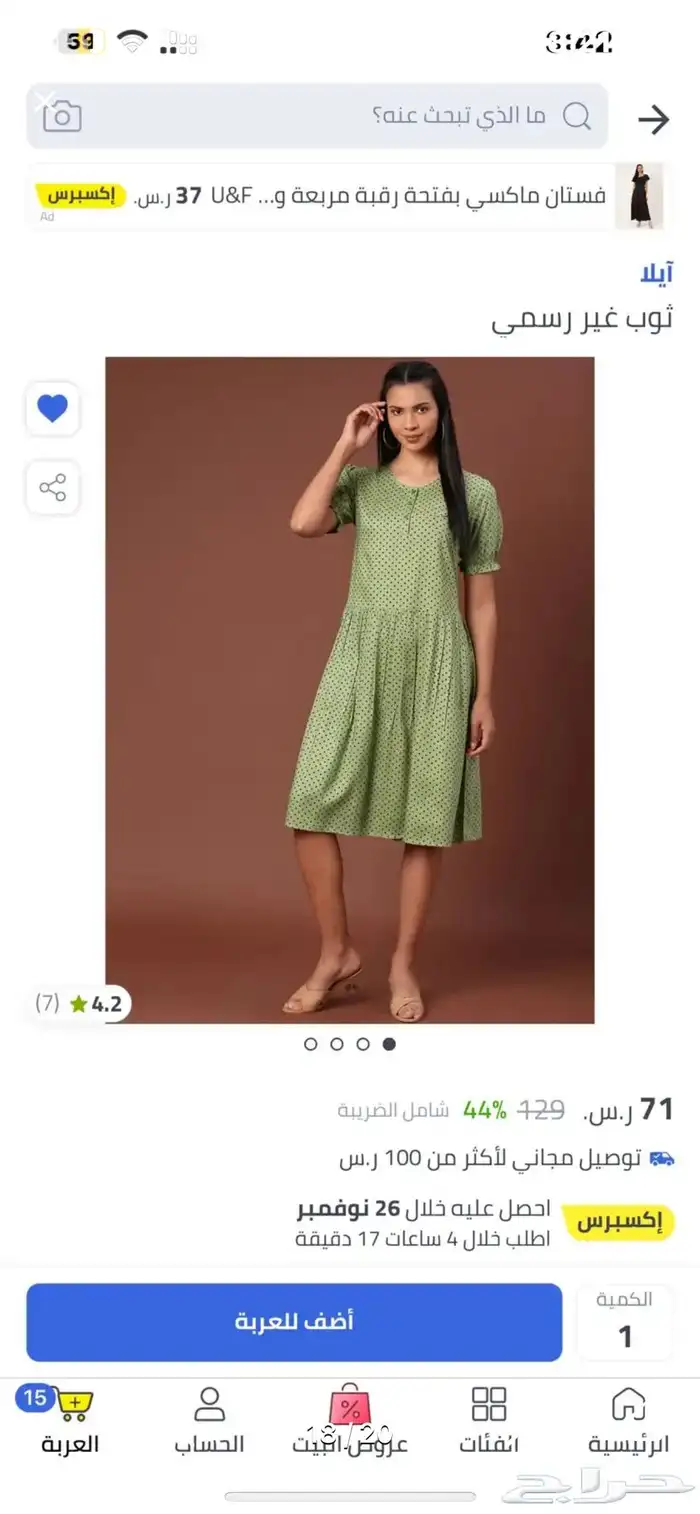Switch to the الحساب account tab
Screen dimensions: 700x1514
pos(209,1420)
